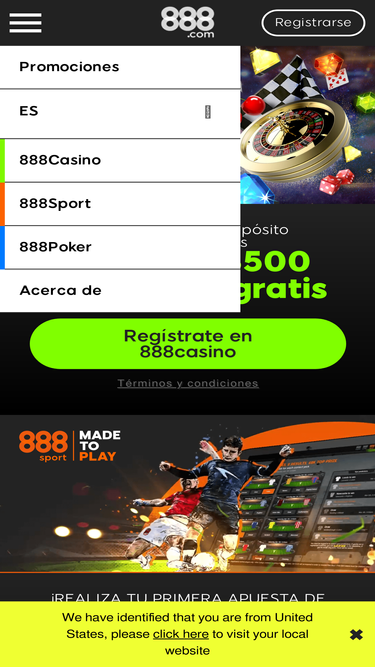Close the hamburger drawer menu
The height and width of the screenshot is (667, 375).
click(26, 23)
